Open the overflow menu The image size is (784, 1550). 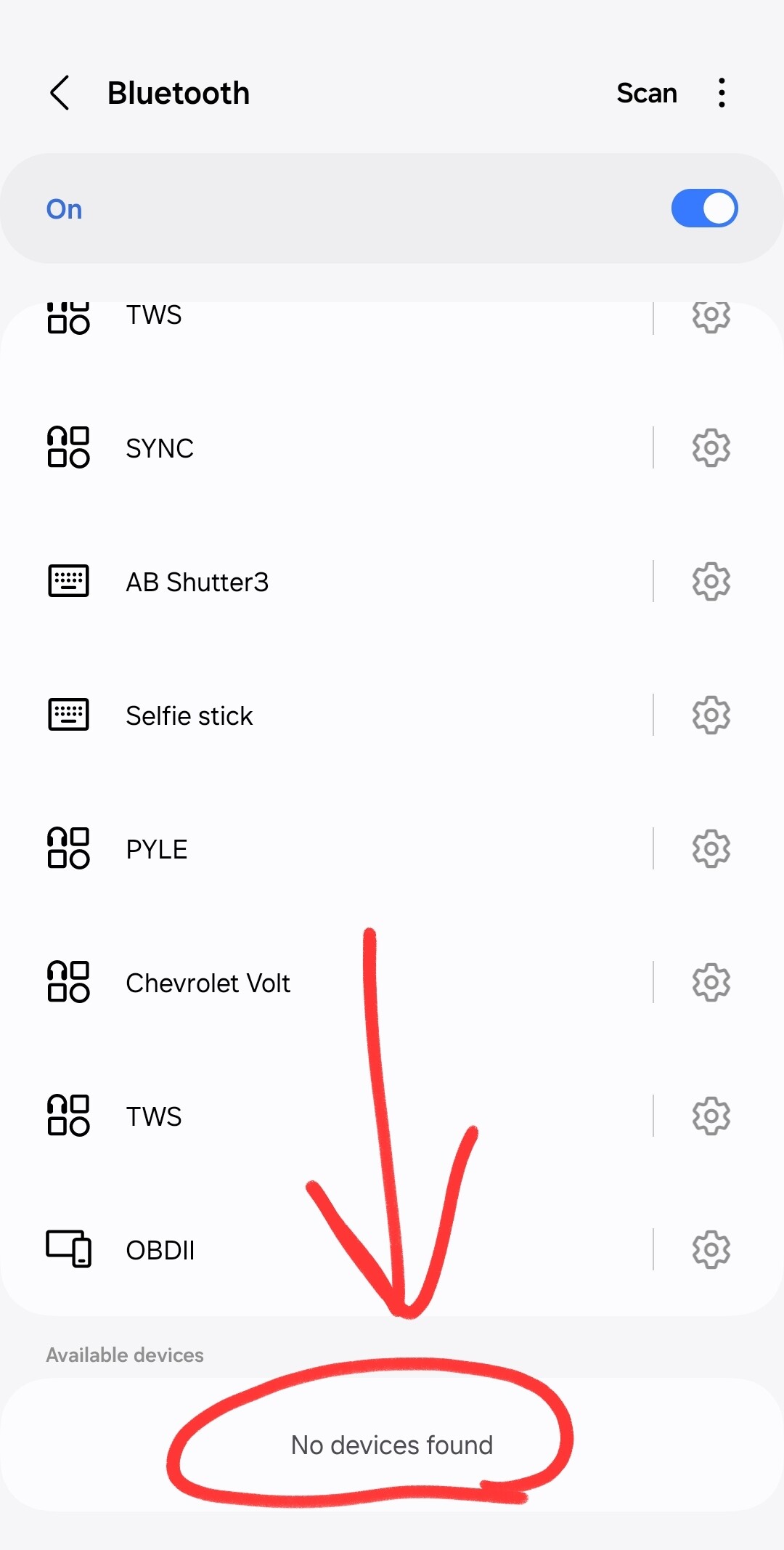tap(721, 93)
